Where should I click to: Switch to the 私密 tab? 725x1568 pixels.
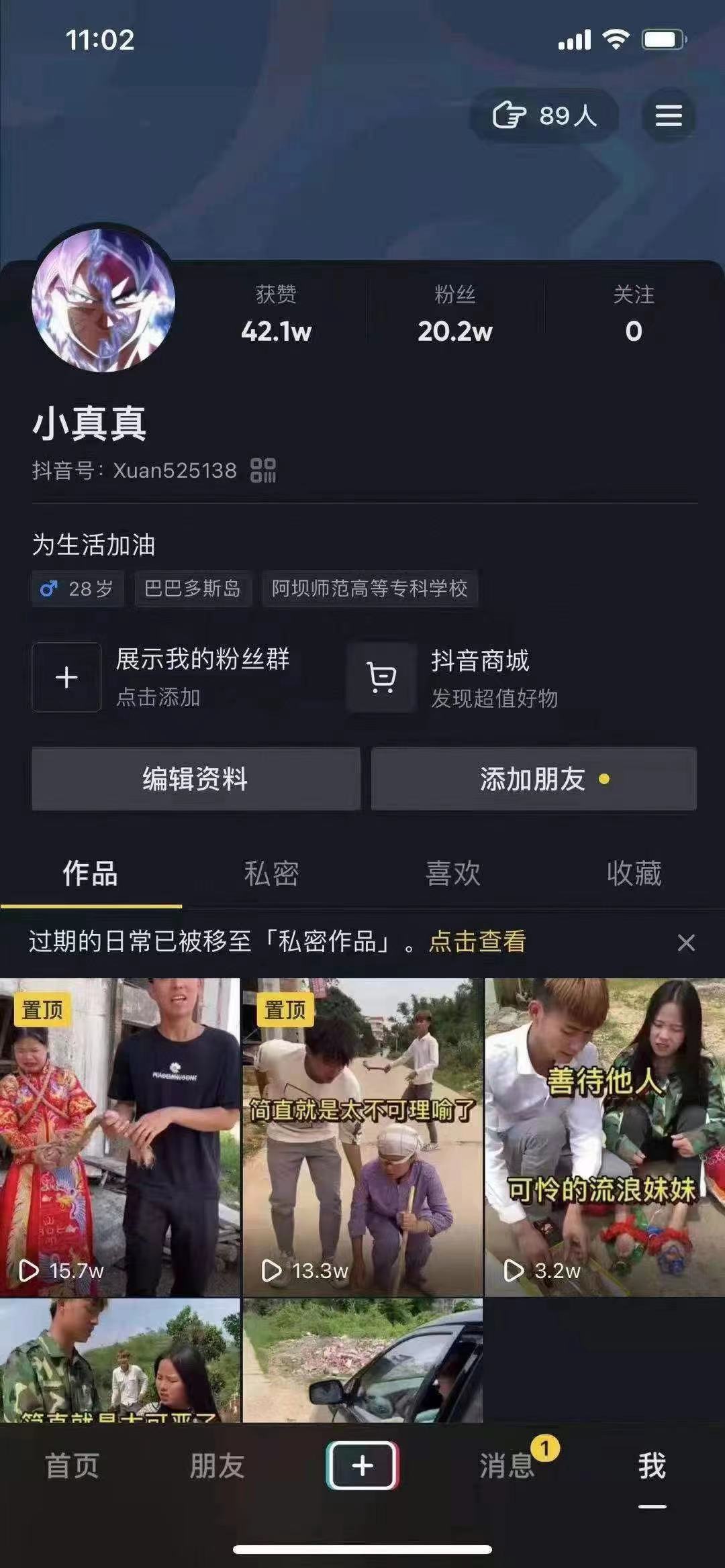(x=271, y=874)
